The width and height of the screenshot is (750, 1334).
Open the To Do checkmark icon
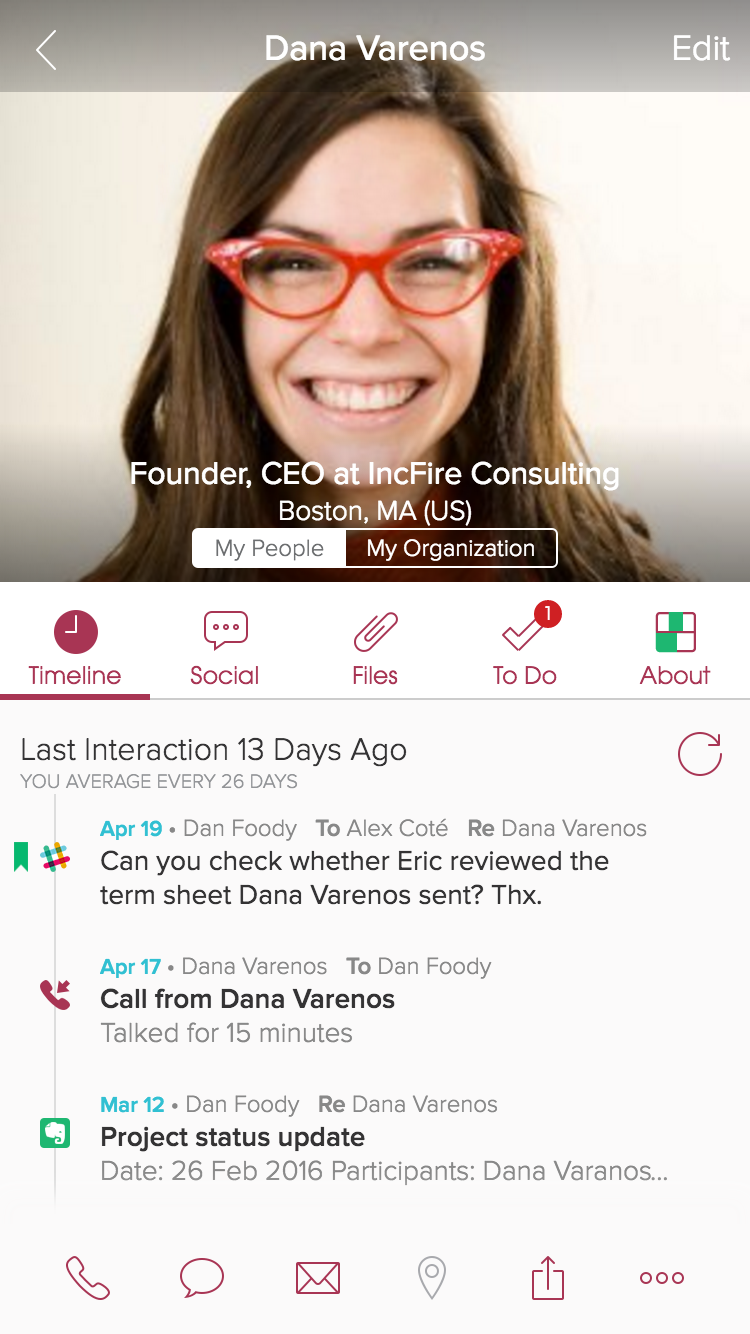pyautogui.click(x=525, y=634)
